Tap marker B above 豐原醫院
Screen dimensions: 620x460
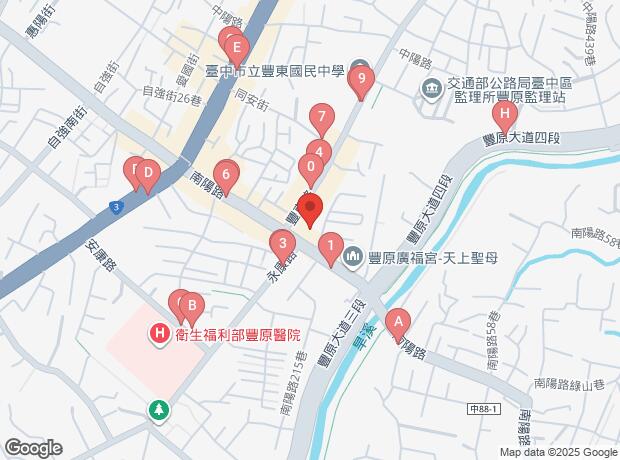(x=190, y=304)
